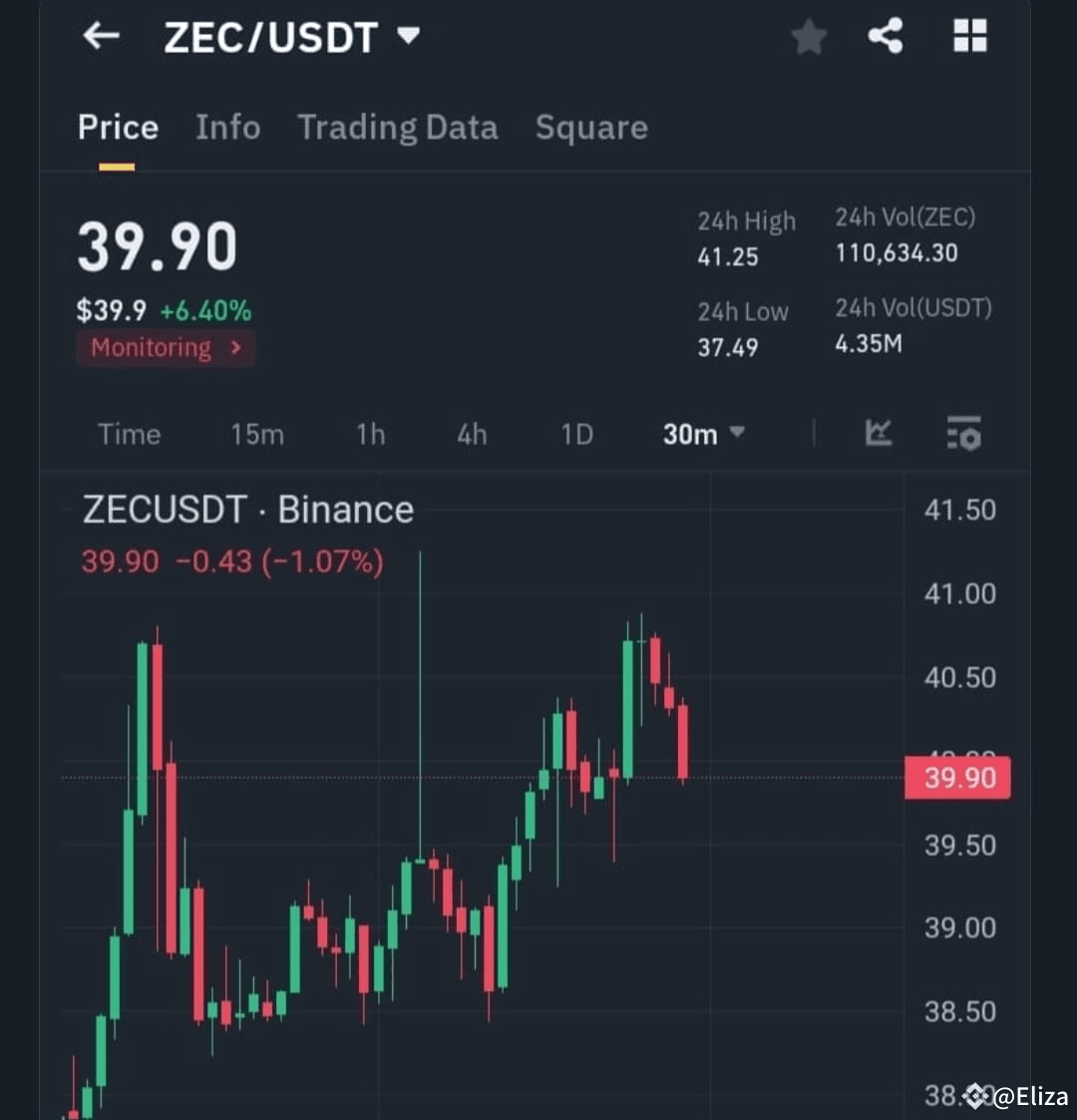
Task: Select the 15m timeframe
Action: [256, 434]
